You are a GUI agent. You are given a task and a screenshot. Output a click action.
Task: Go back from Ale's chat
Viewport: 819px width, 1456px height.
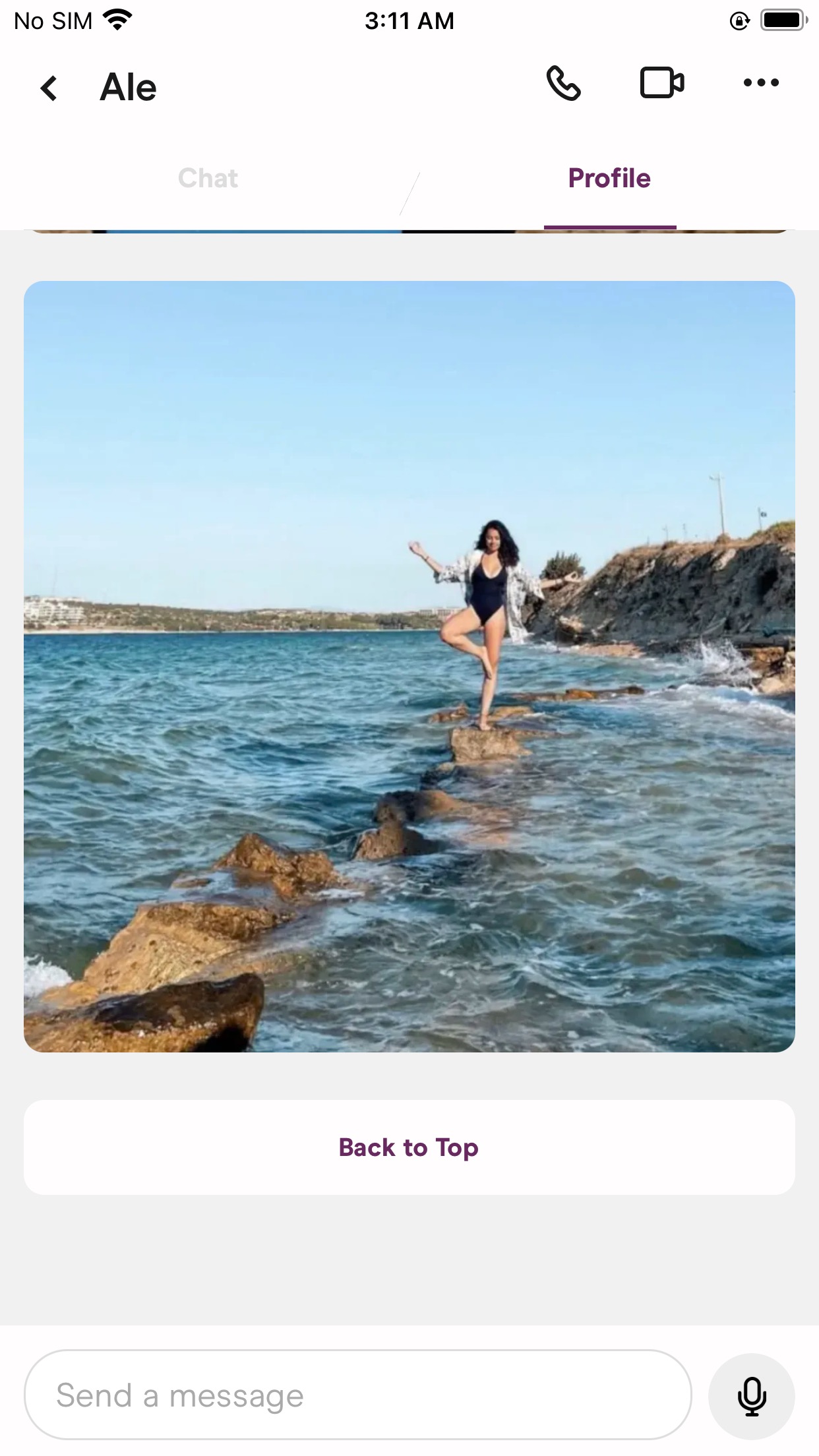[49, 88]
